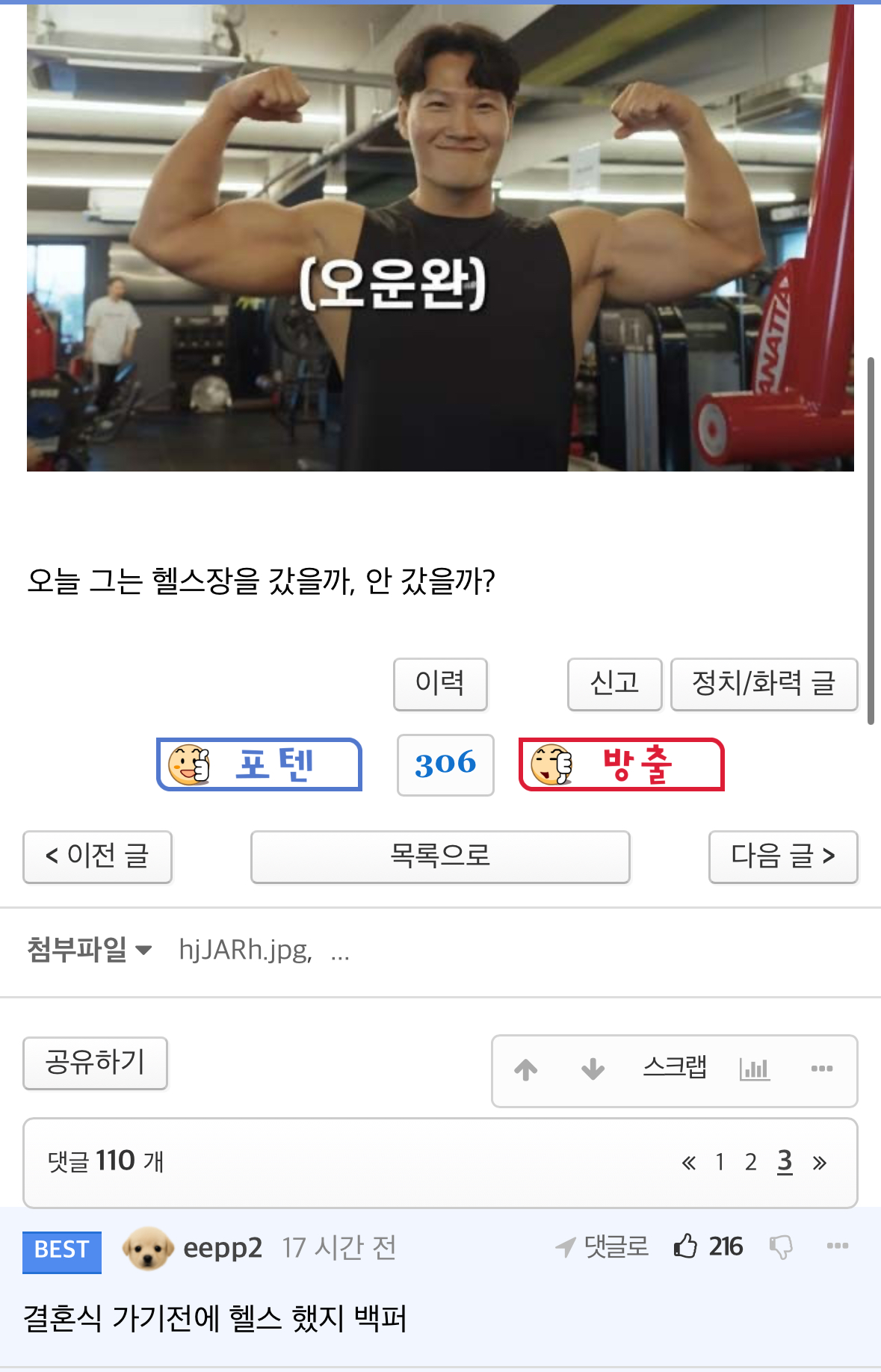Upvote the post with 포텐
881x1372 pixels.
coord(259,764)
